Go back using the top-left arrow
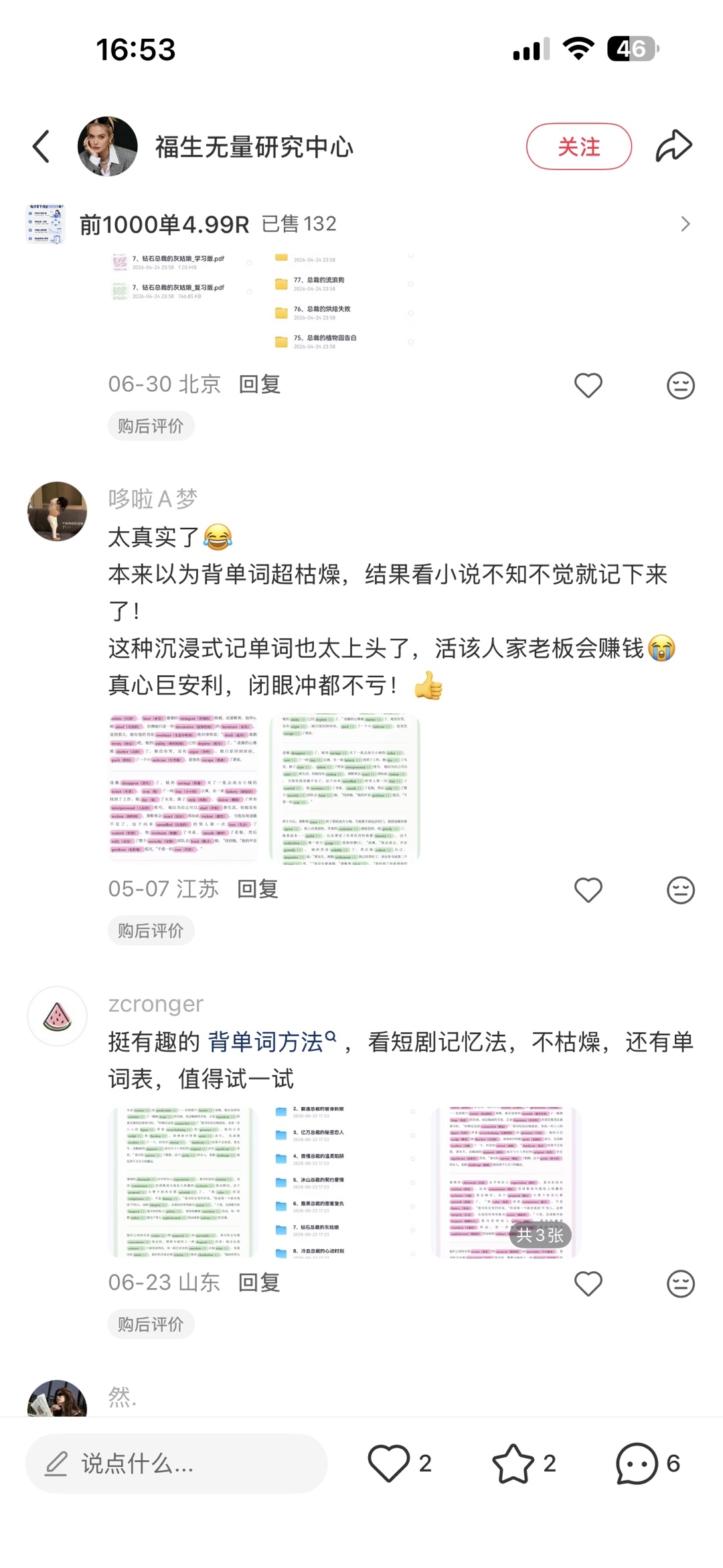723x1568 pixels. [x=42, y=147]
